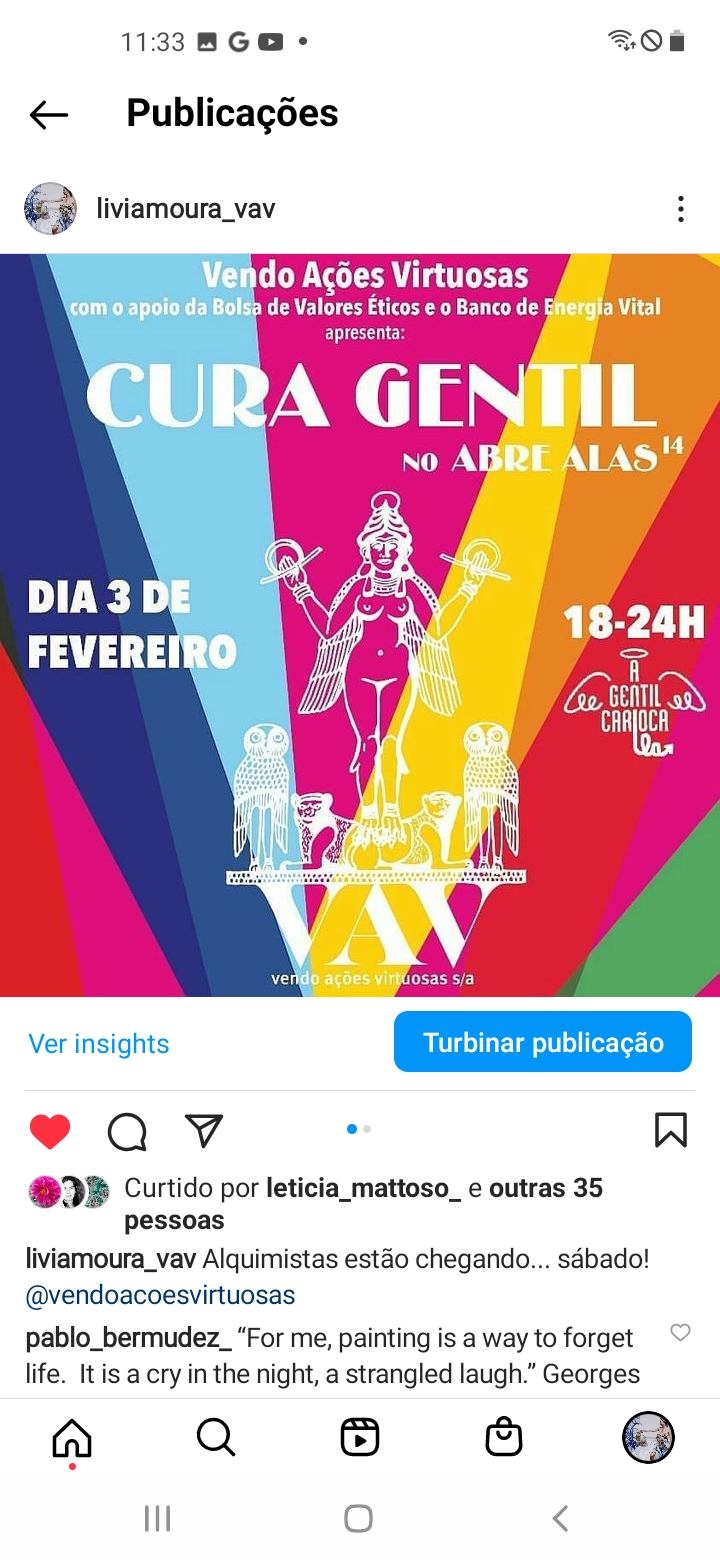This screenshot has width=720, height=1560.
Task: Go to the Home feed tab
Action: click(72, 1439)
